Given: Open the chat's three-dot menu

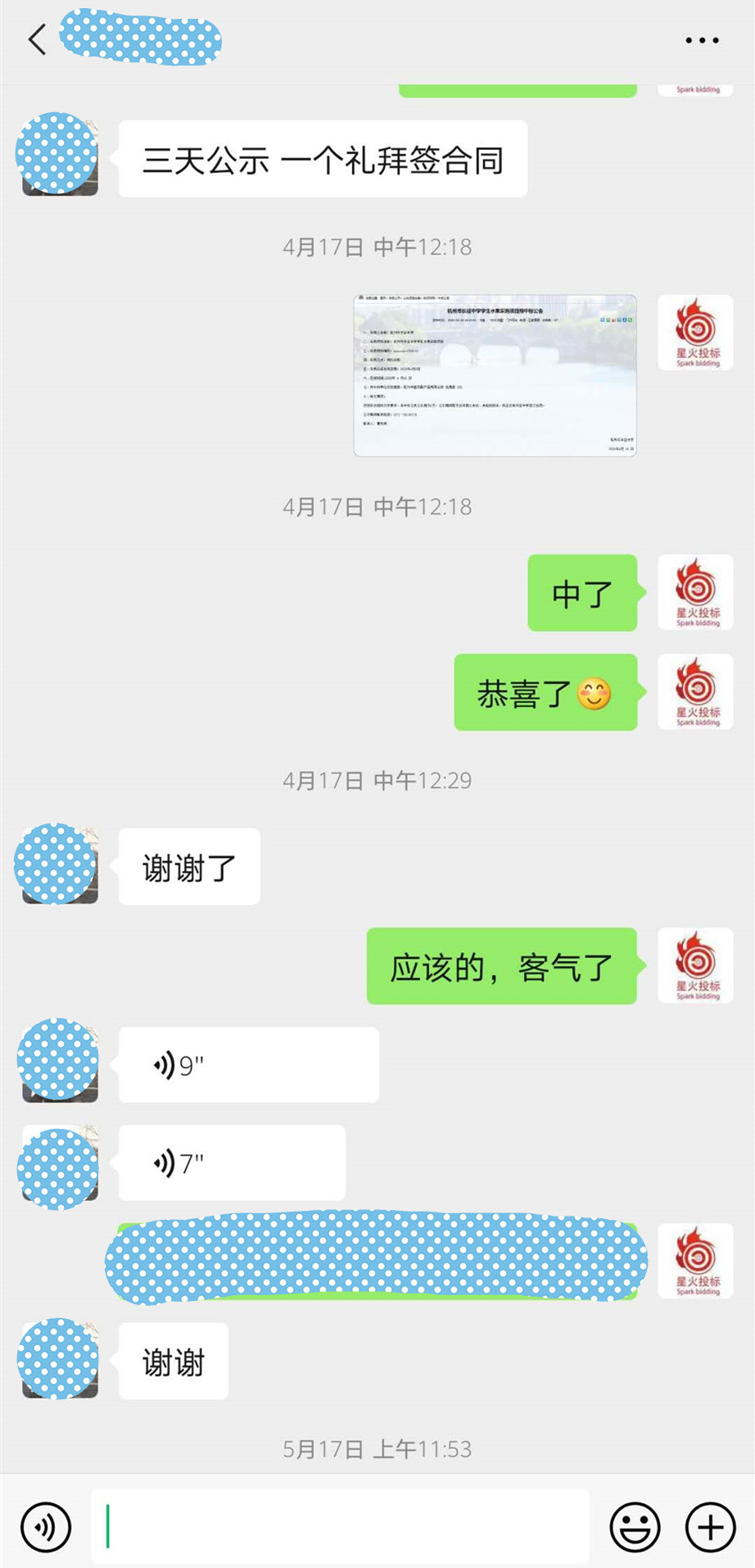Looking at the screenshot, I should pos(702,39).
